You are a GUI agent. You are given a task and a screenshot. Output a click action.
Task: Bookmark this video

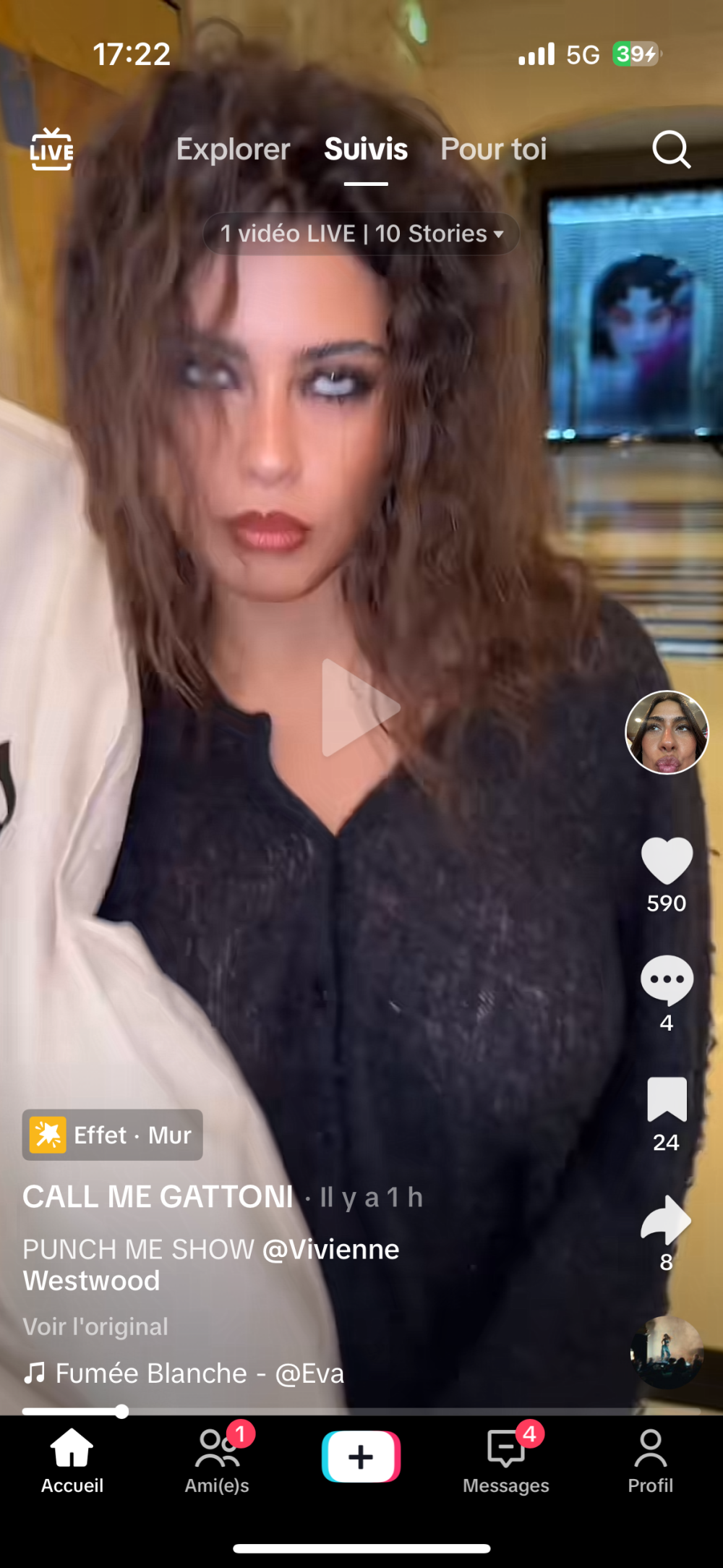pos(667,1099)
